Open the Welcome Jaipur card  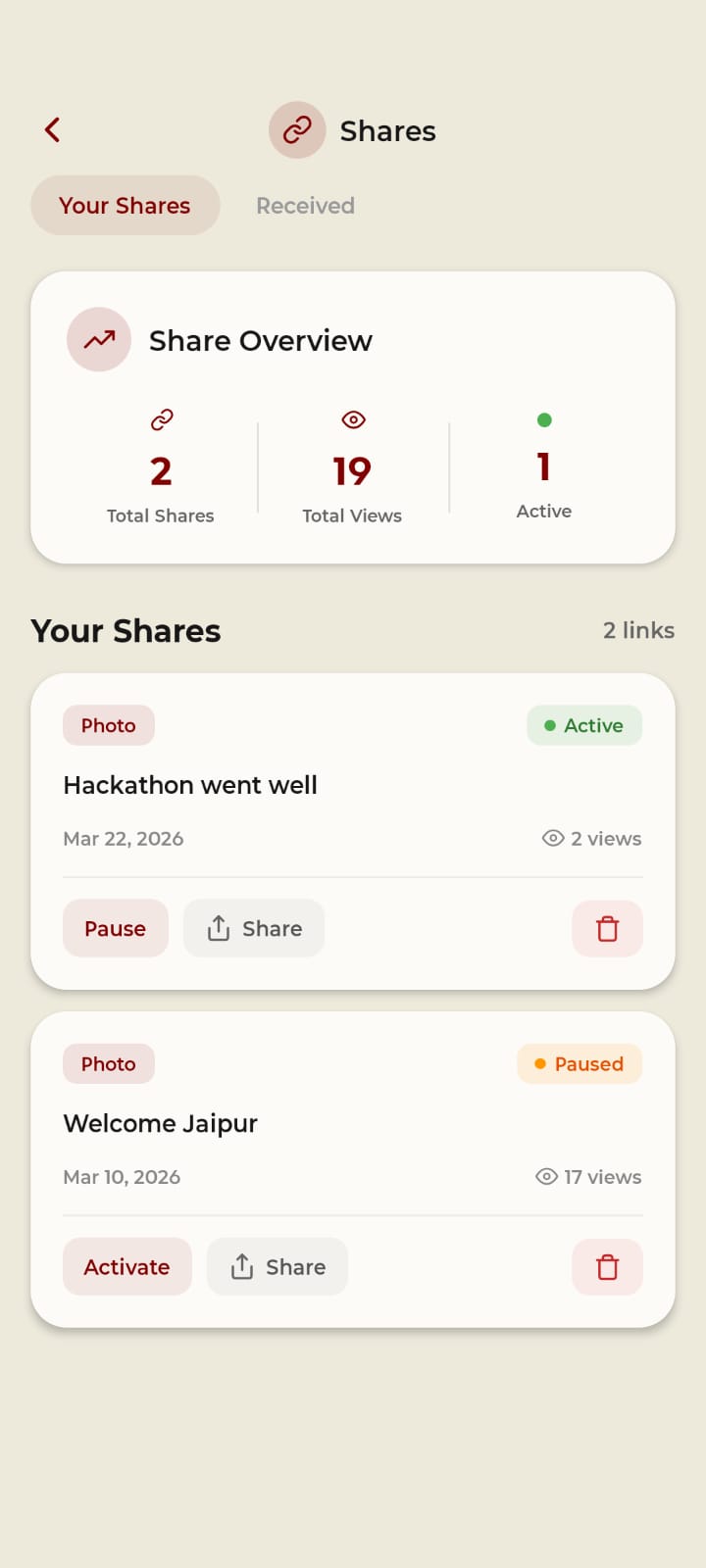tap(353, 1123)
